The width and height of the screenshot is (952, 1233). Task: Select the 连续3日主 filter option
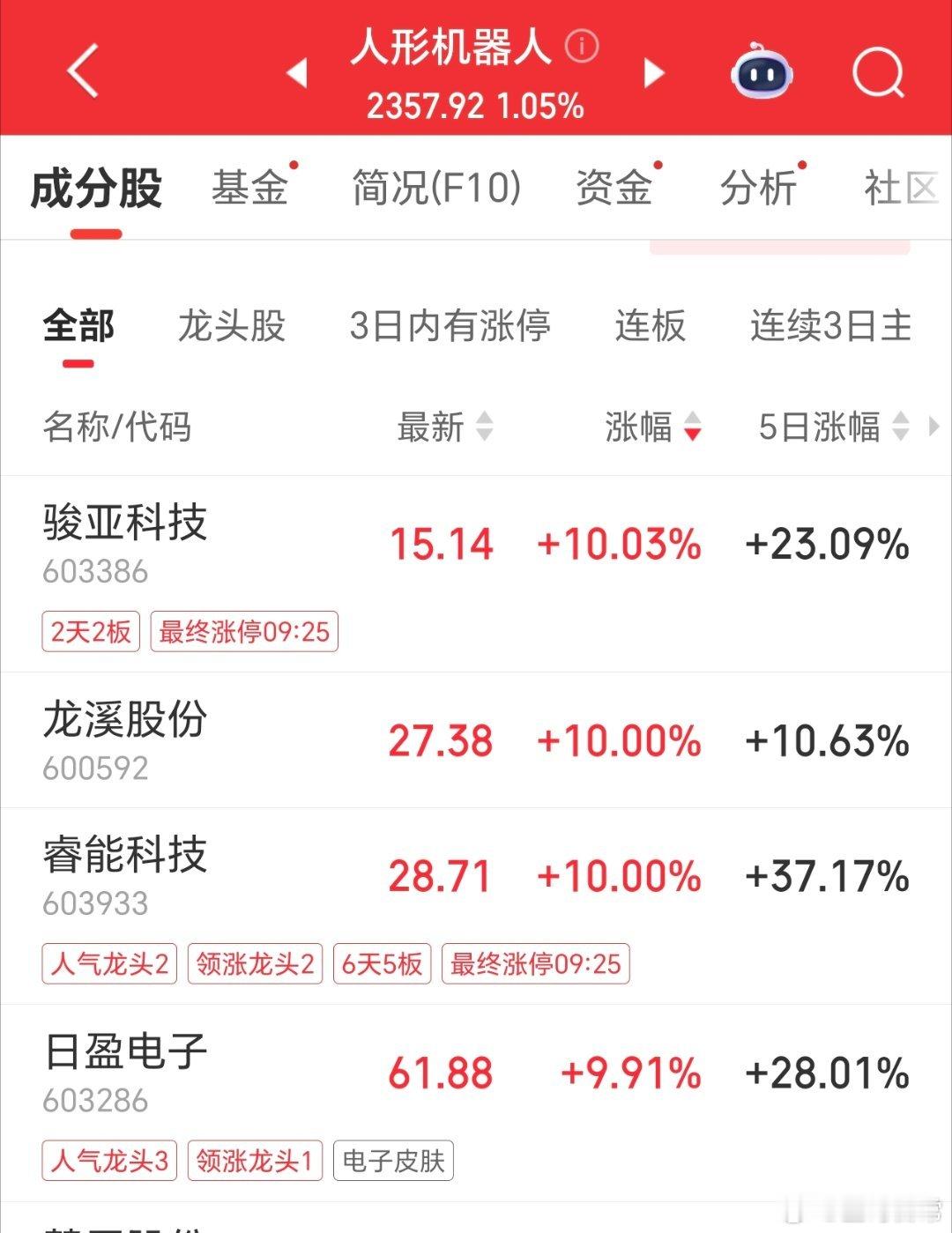(x=827, y=327)
